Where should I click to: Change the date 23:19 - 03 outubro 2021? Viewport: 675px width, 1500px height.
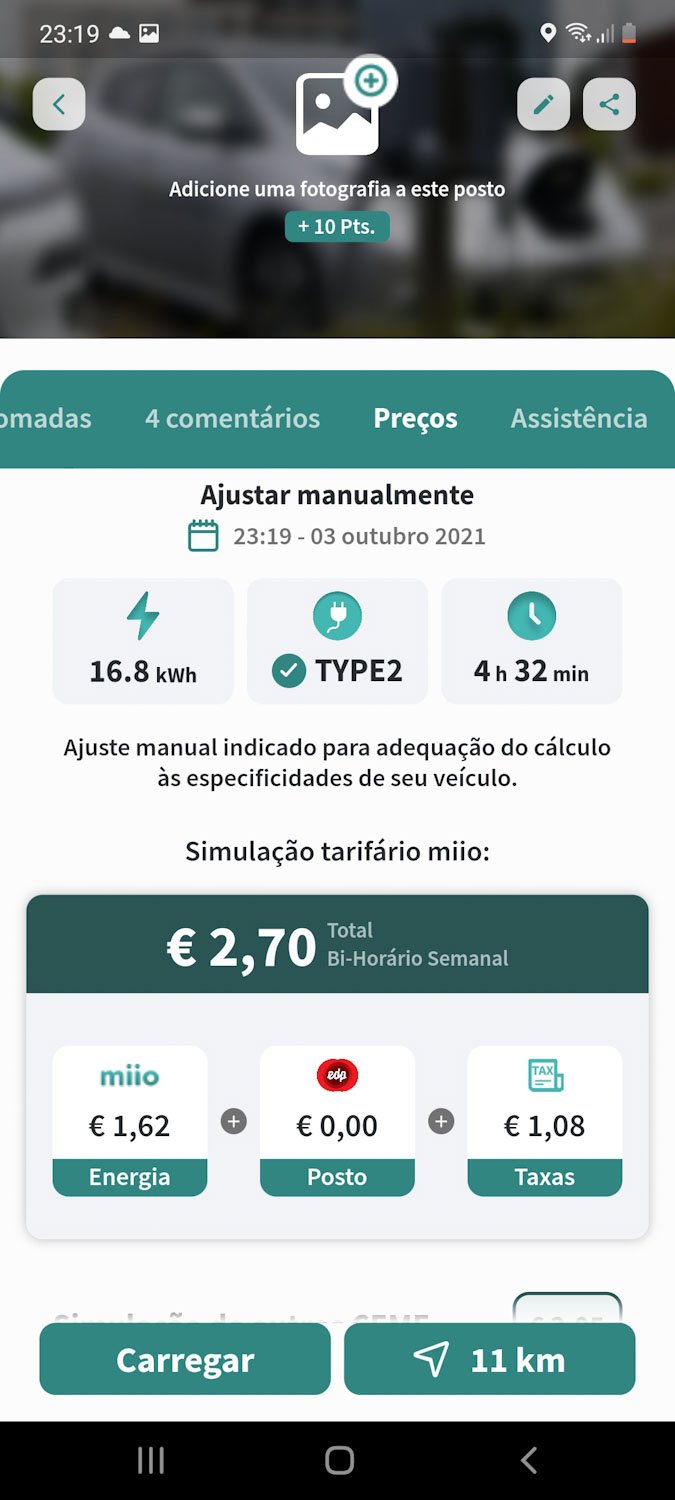point(338,536)
